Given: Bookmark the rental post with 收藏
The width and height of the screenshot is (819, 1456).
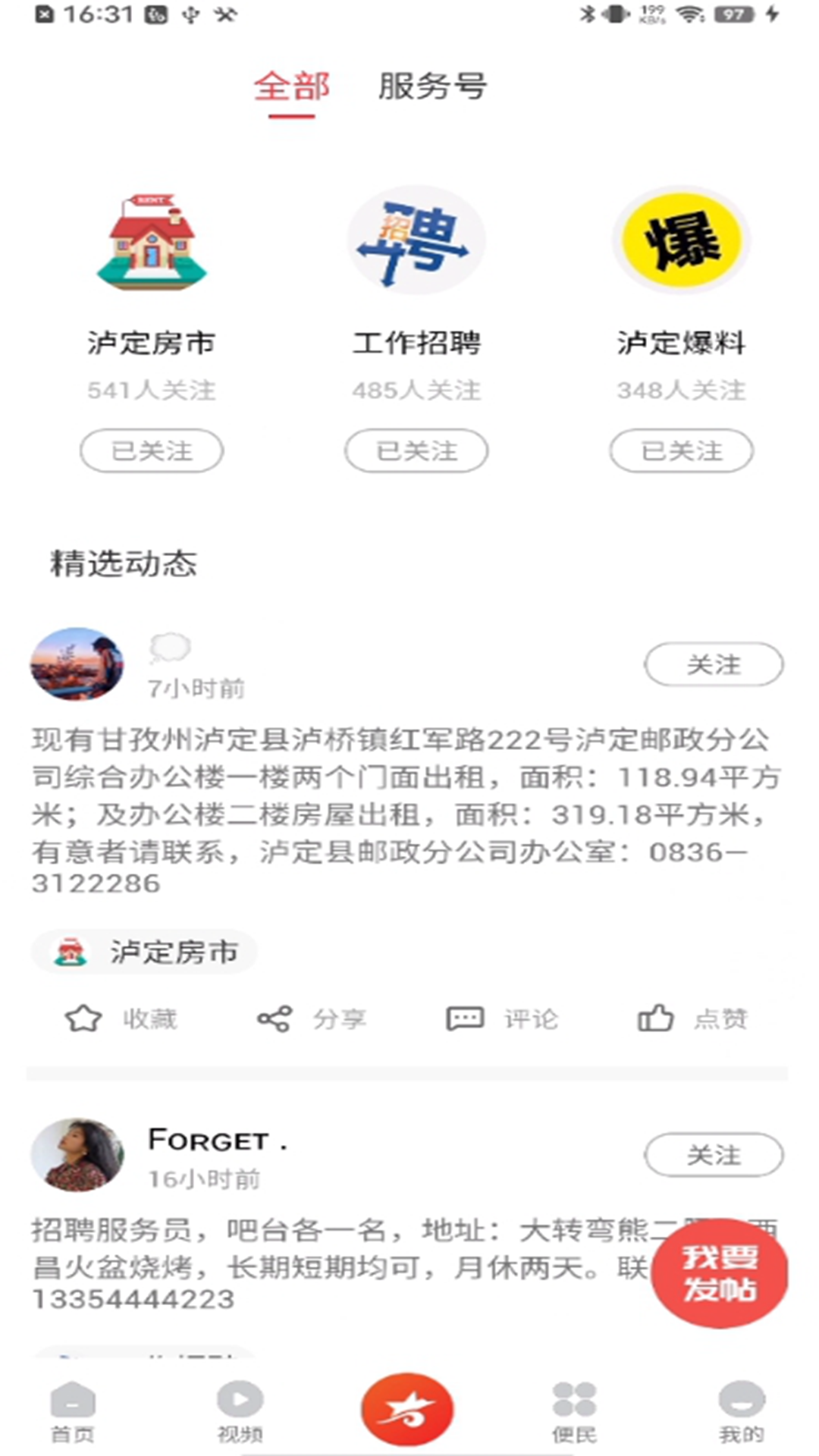Looking at the screenshot, I should point(121,1018).
